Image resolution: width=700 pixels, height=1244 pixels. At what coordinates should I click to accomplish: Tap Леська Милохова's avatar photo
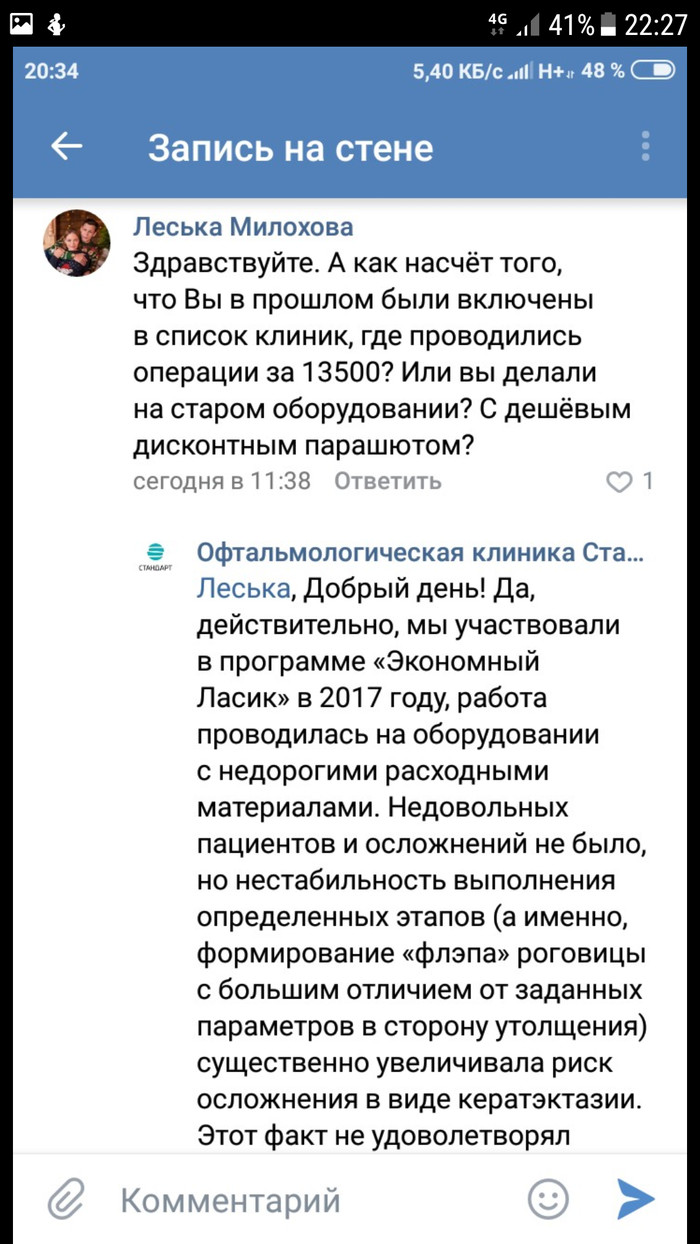click(x=76, y=244)
